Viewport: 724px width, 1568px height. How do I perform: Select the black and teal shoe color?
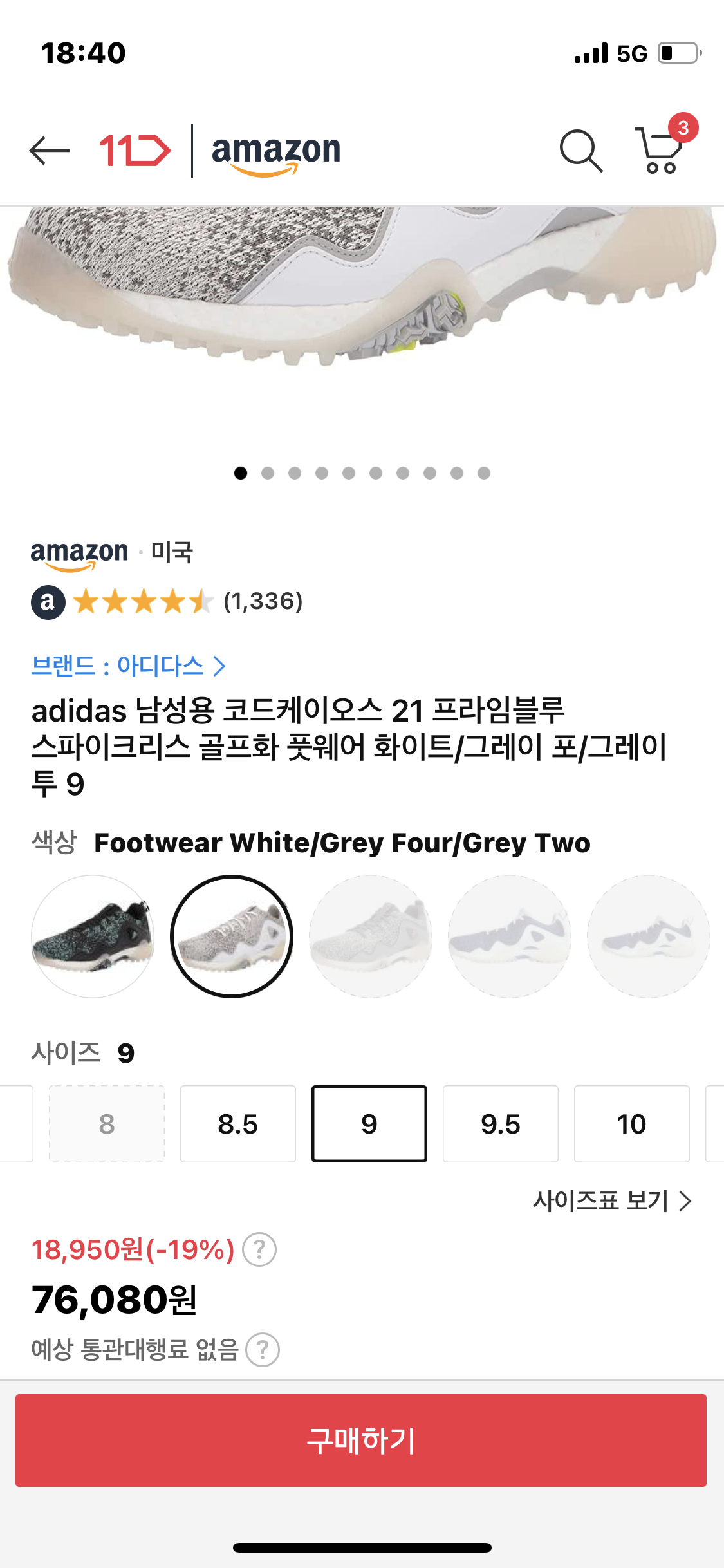pos(93,937)
